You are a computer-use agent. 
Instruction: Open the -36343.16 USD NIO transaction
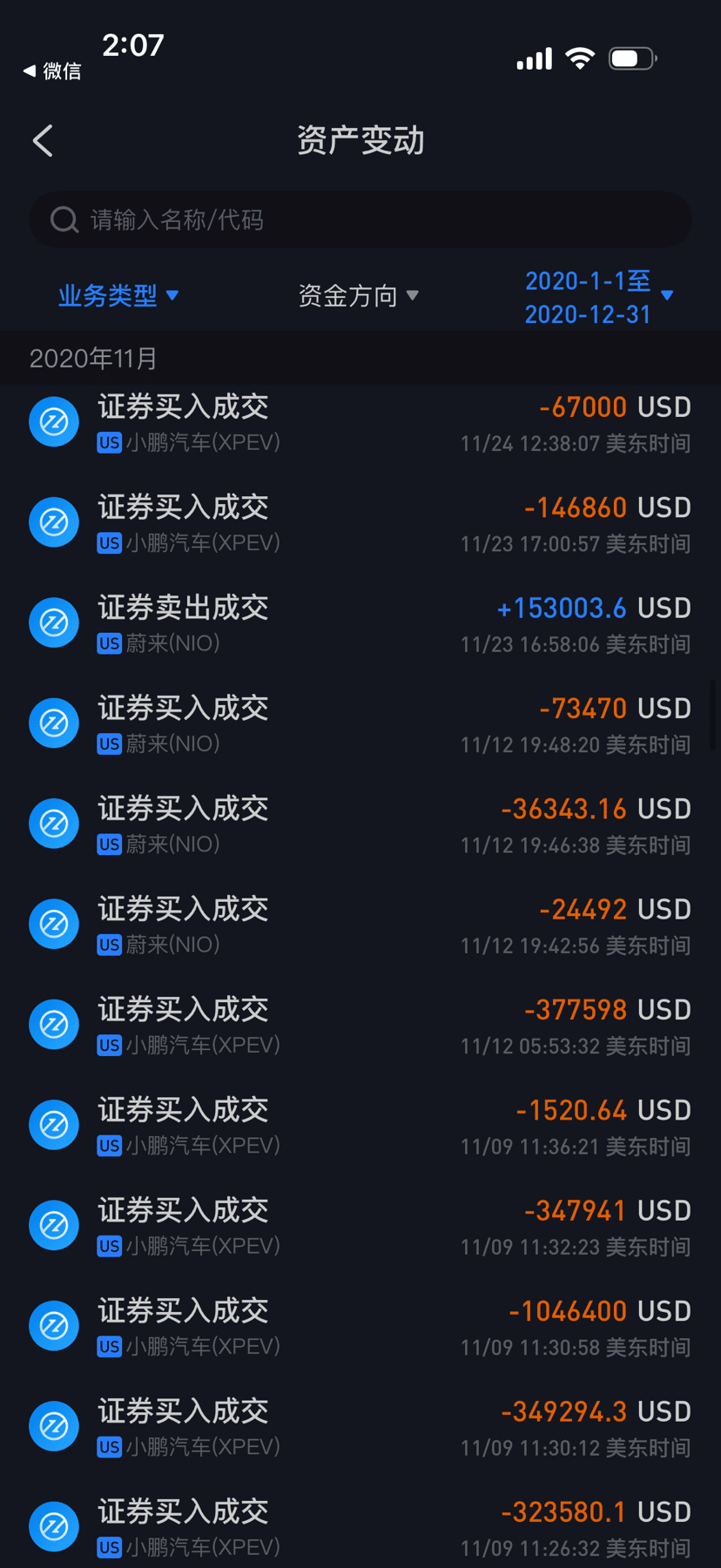tap(360, 824)
